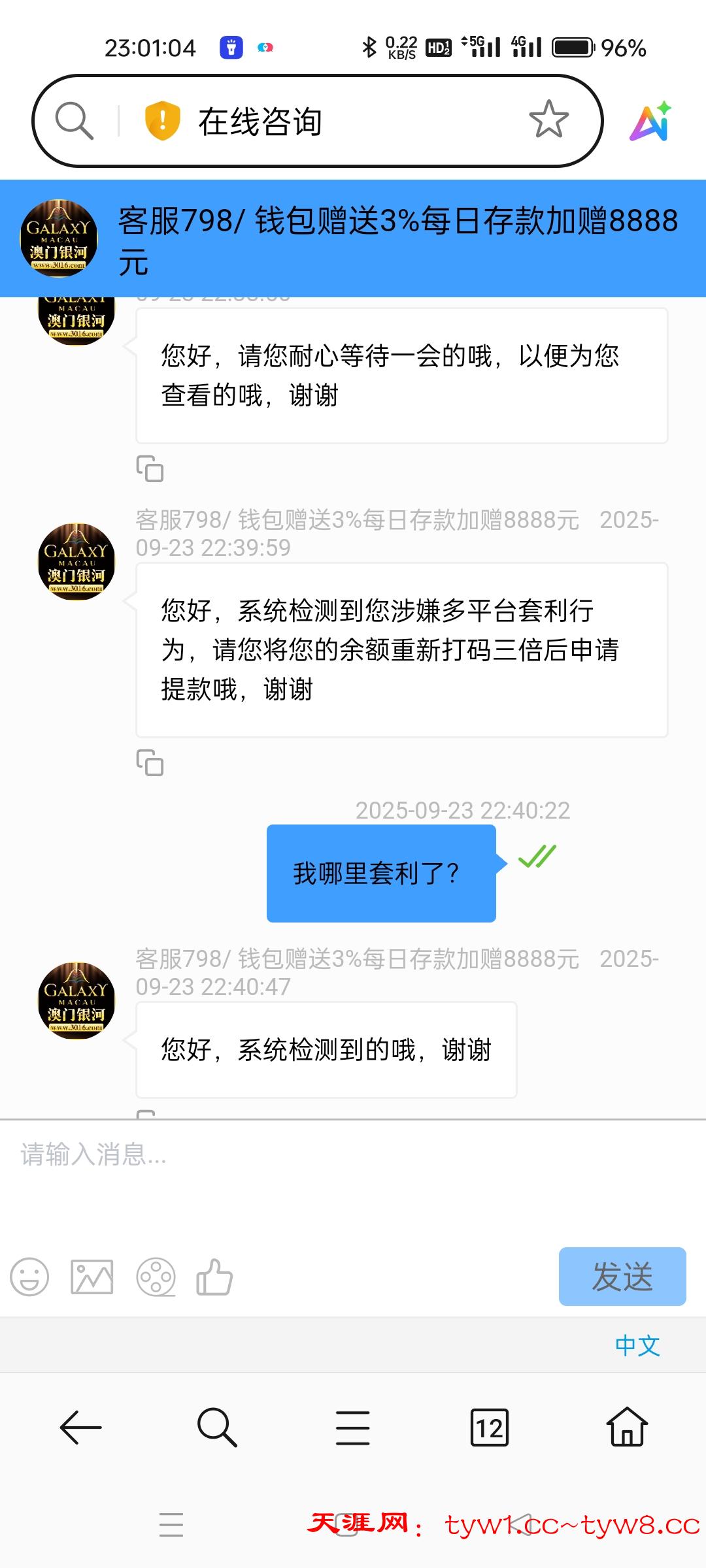706x1568 pixels.
Task: View the 12 open tabs
Action: point(489,1428)
